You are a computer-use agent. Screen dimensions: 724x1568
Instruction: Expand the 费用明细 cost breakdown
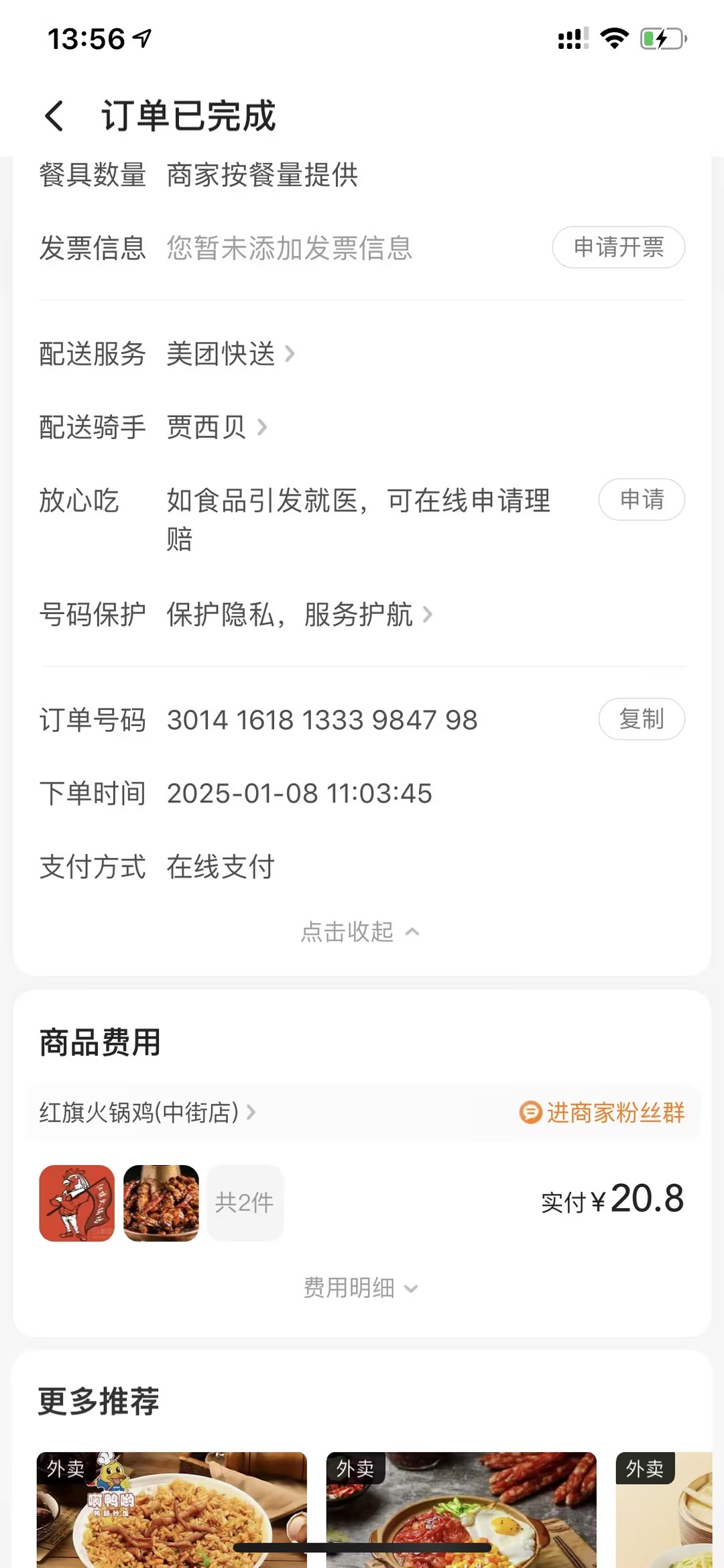360,1288
